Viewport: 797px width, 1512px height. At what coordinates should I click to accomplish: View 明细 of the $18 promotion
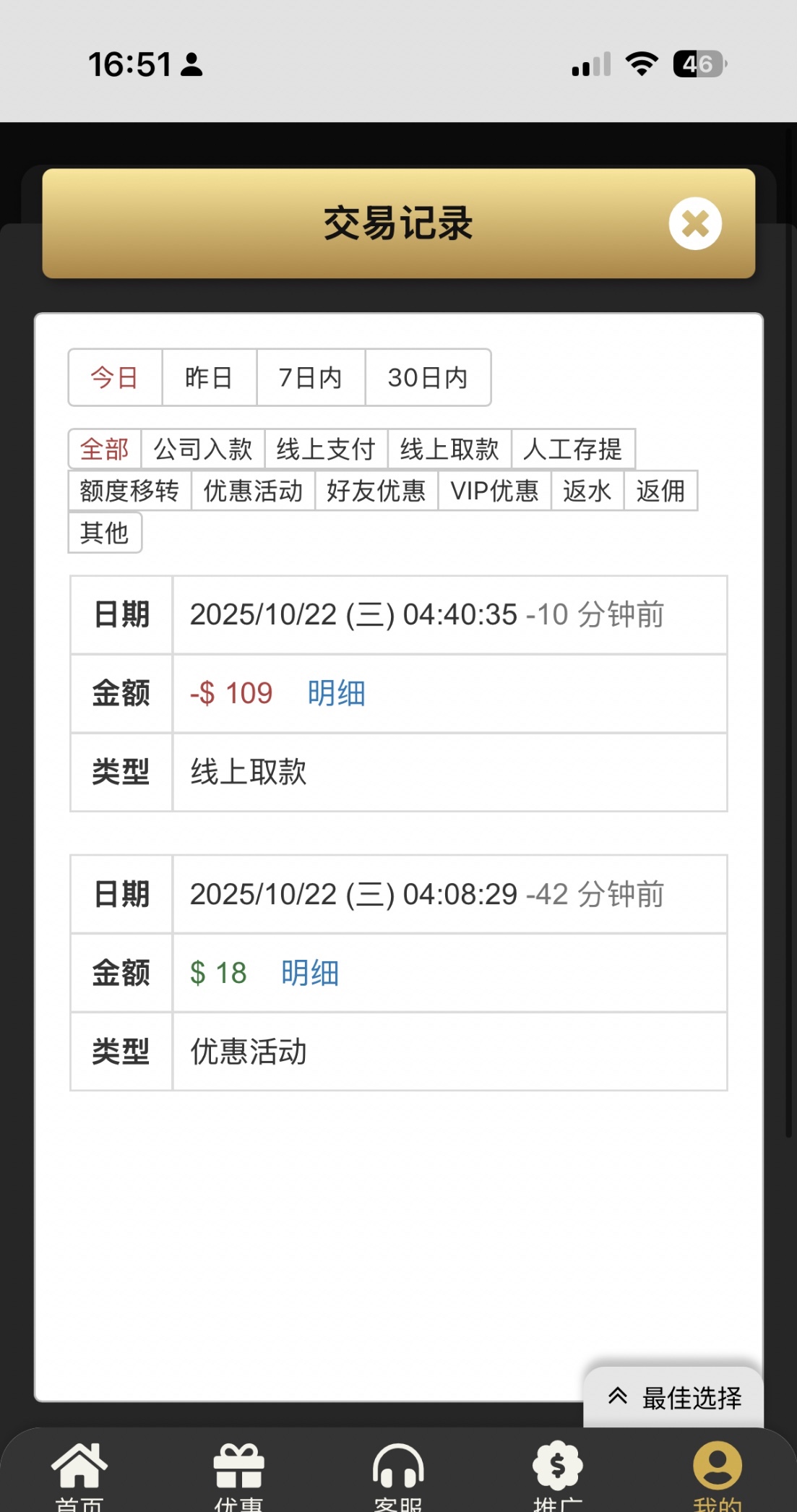(310, 973)
